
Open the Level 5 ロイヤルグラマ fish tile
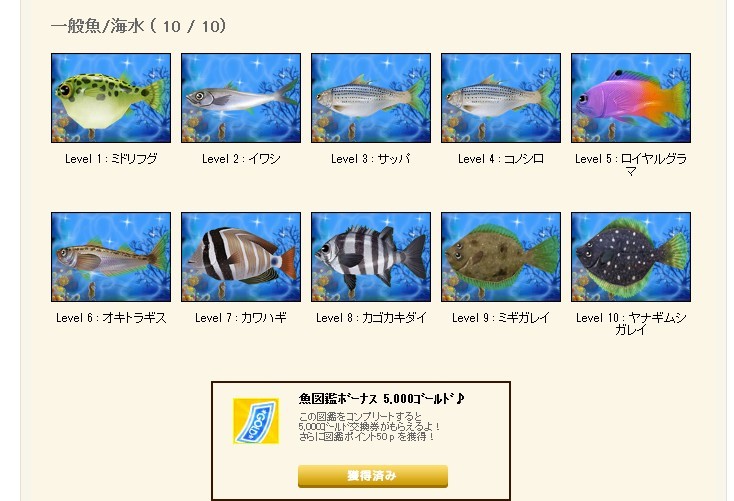[631, 98]
